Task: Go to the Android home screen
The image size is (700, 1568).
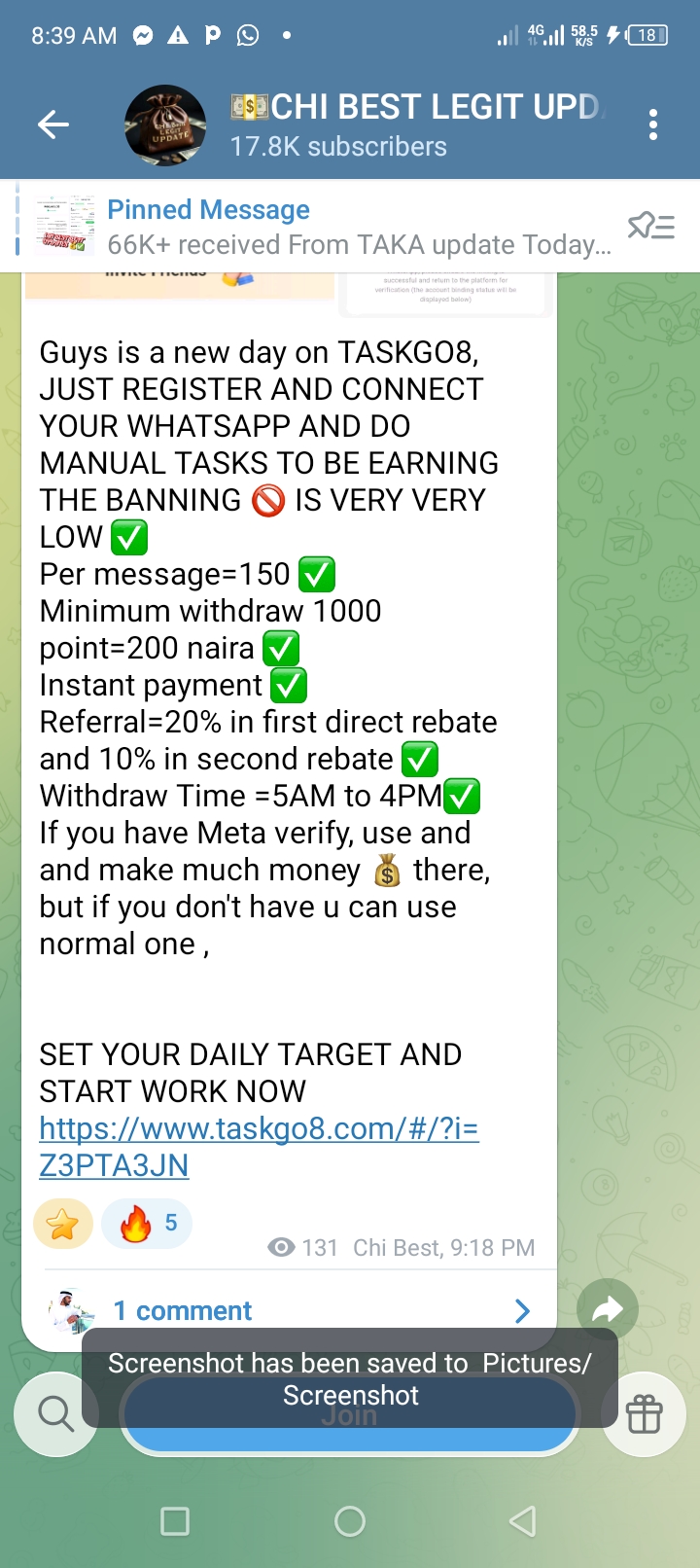Action: pyautogui.click(x=350, y=1521)
